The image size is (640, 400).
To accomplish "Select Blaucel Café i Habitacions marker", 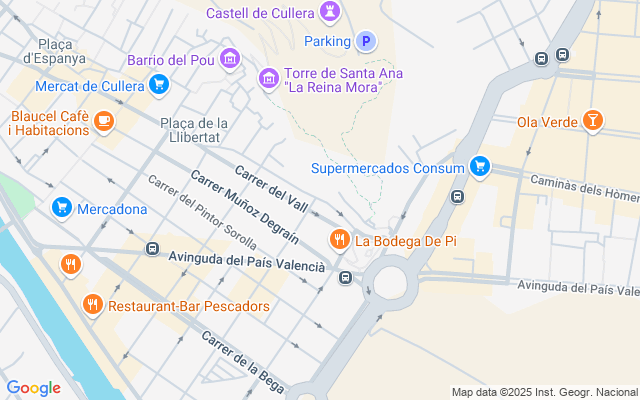I will click(104, 122).
